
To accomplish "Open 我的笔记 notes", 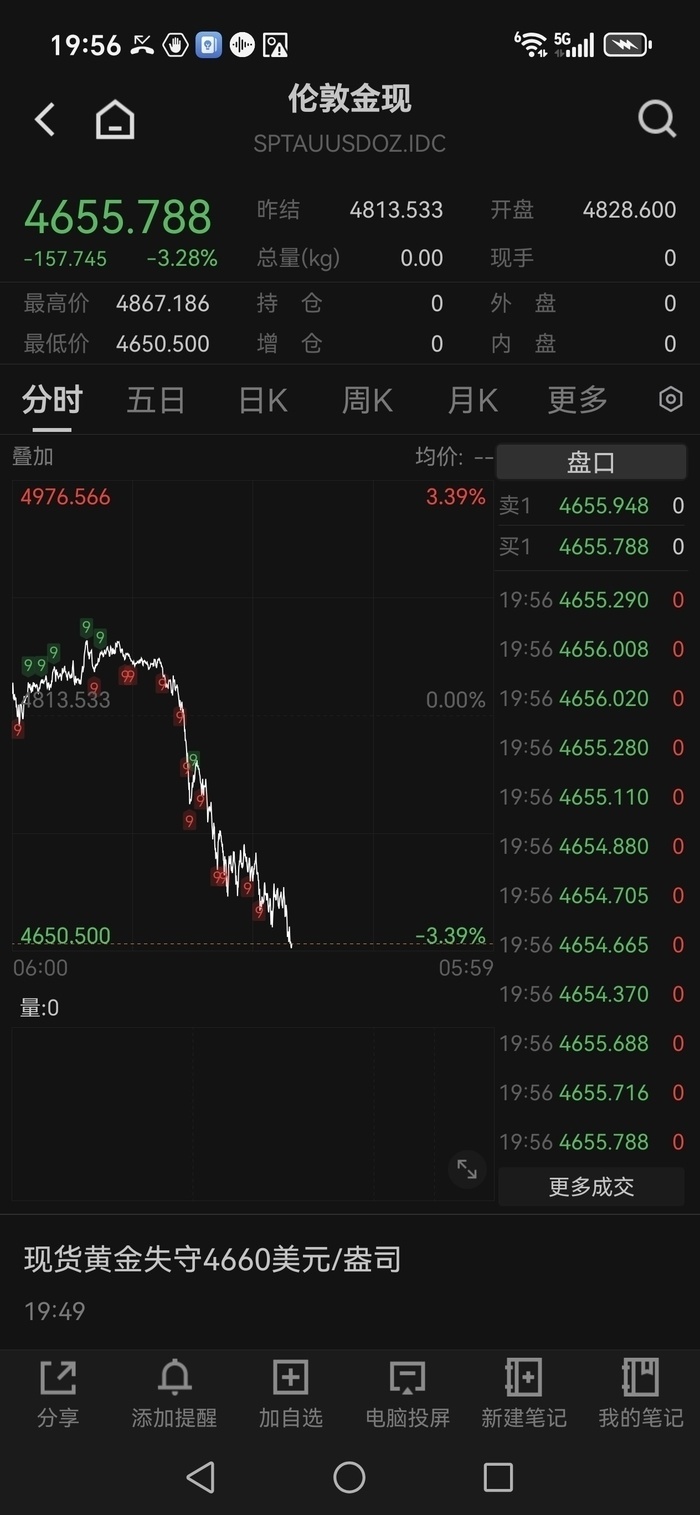I will pos(641,1393).
